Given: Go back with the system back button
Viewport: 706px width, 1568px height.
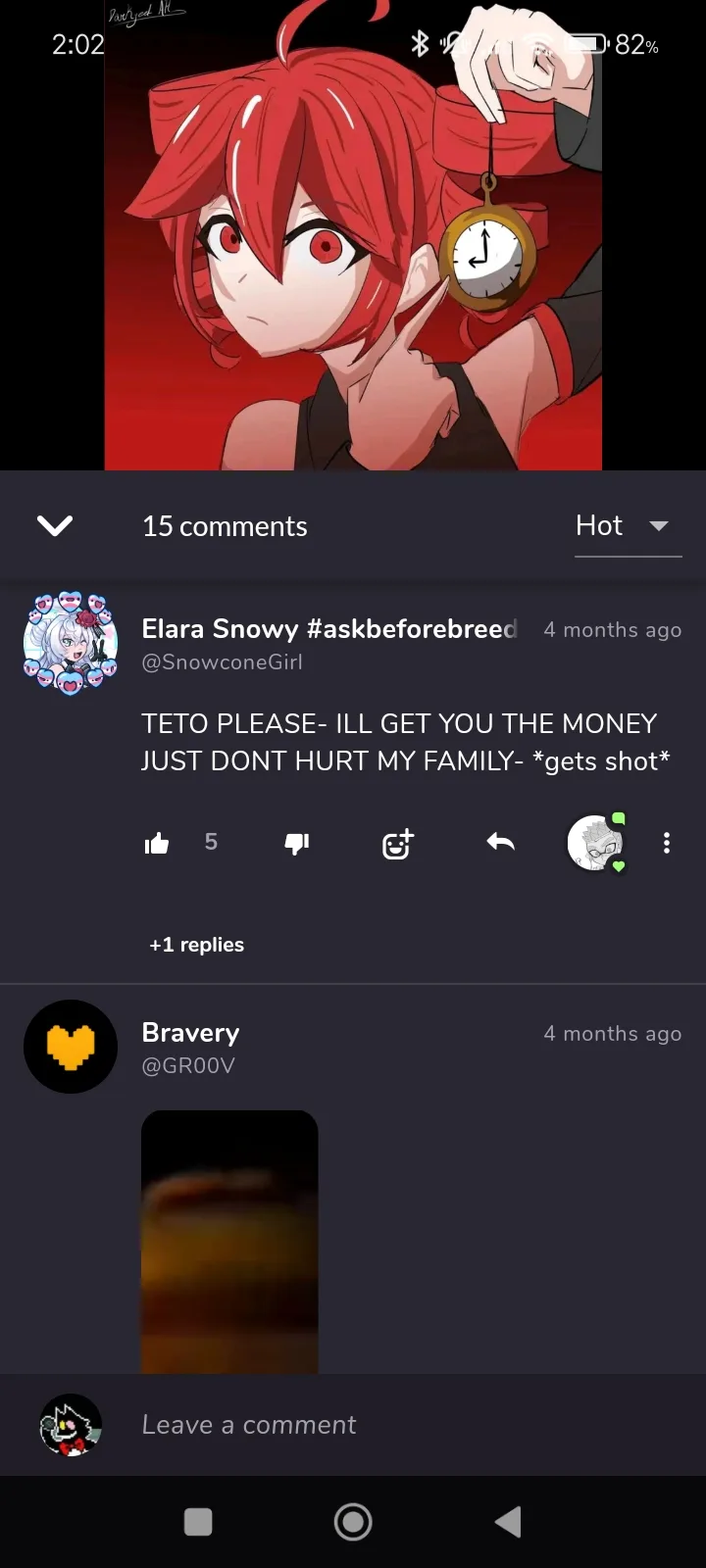Looking at the screenshot, I should click(508, 1522).
